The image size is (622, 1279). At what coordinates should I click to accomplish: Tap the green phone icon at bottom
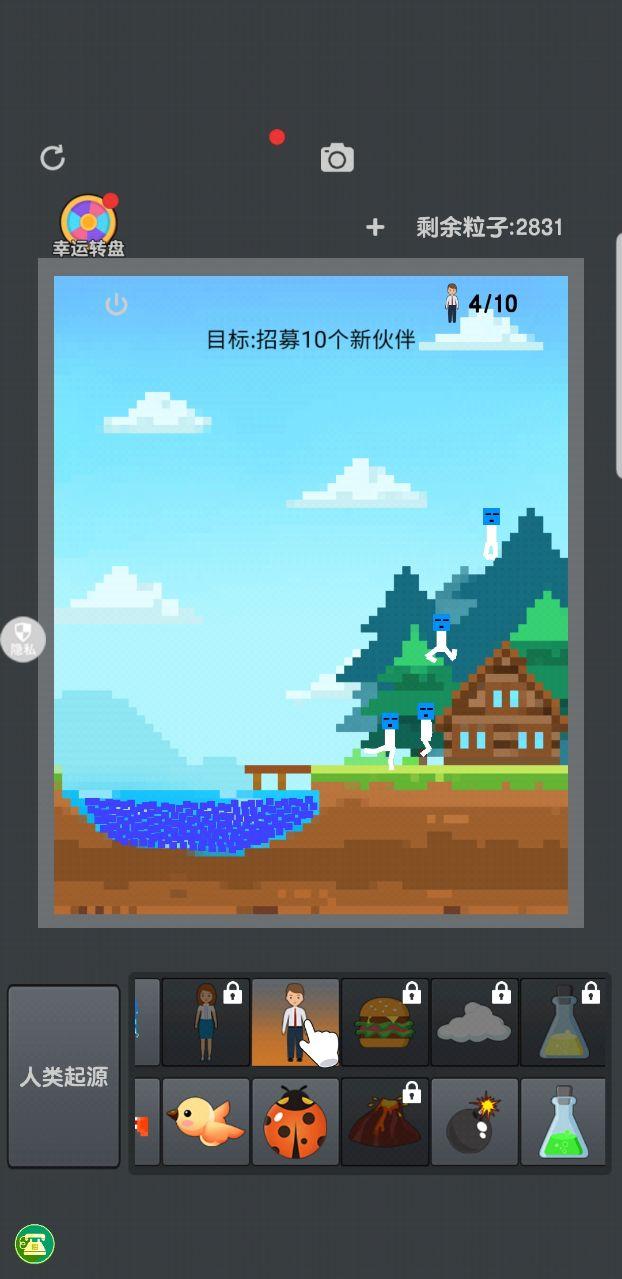point(35,1244)
